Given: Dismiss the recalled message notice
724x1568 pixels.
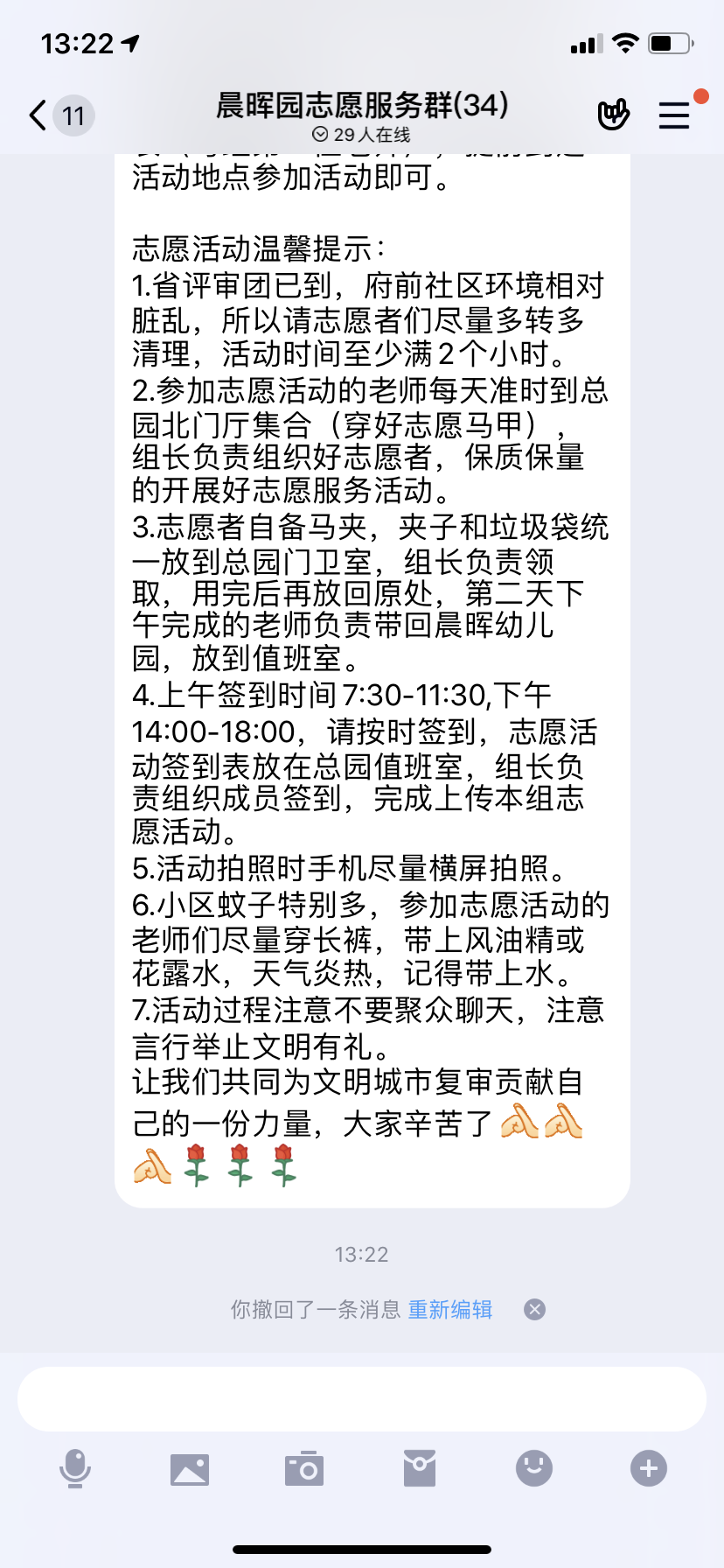Looking at the screenshot, I should [534, 1309].
